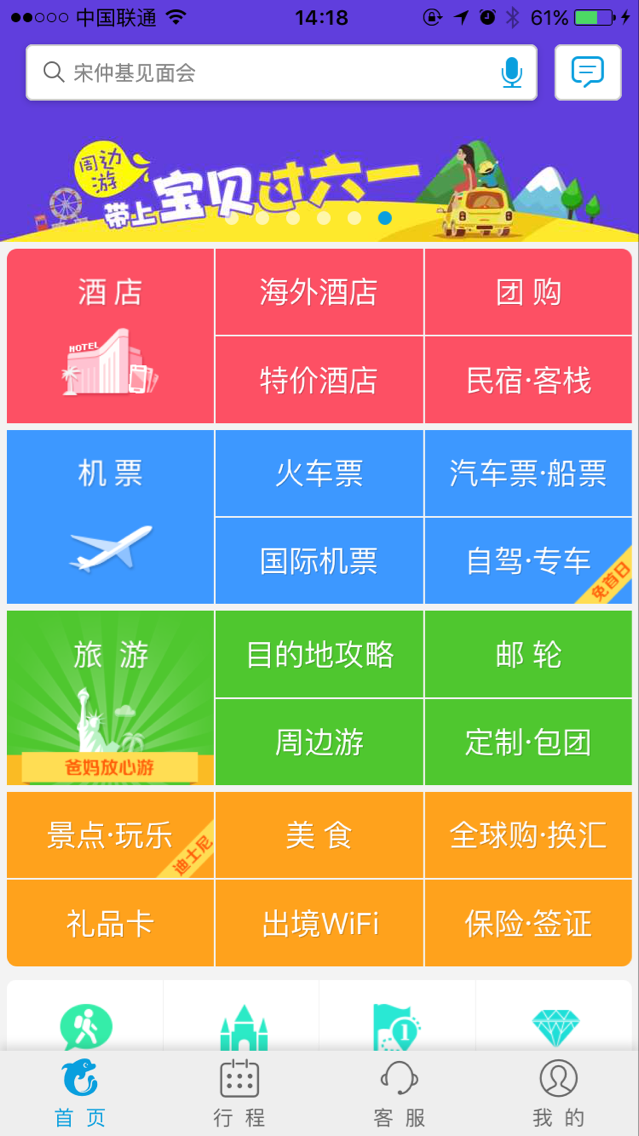
Task: Open the 酒店 hotel booking tile
Action: coord(110,336)
